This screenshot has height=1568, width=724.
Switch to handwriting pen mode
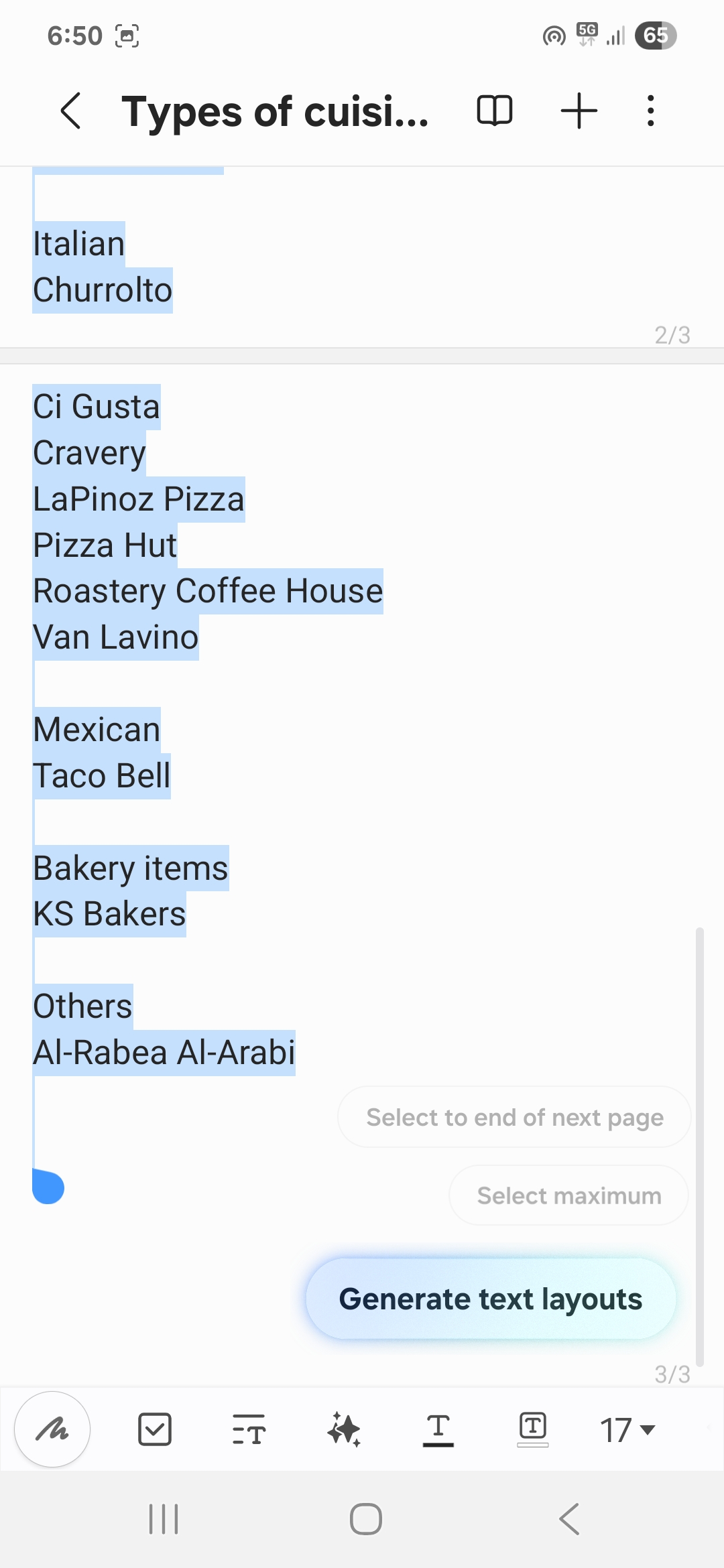[x=52, y=1429]
